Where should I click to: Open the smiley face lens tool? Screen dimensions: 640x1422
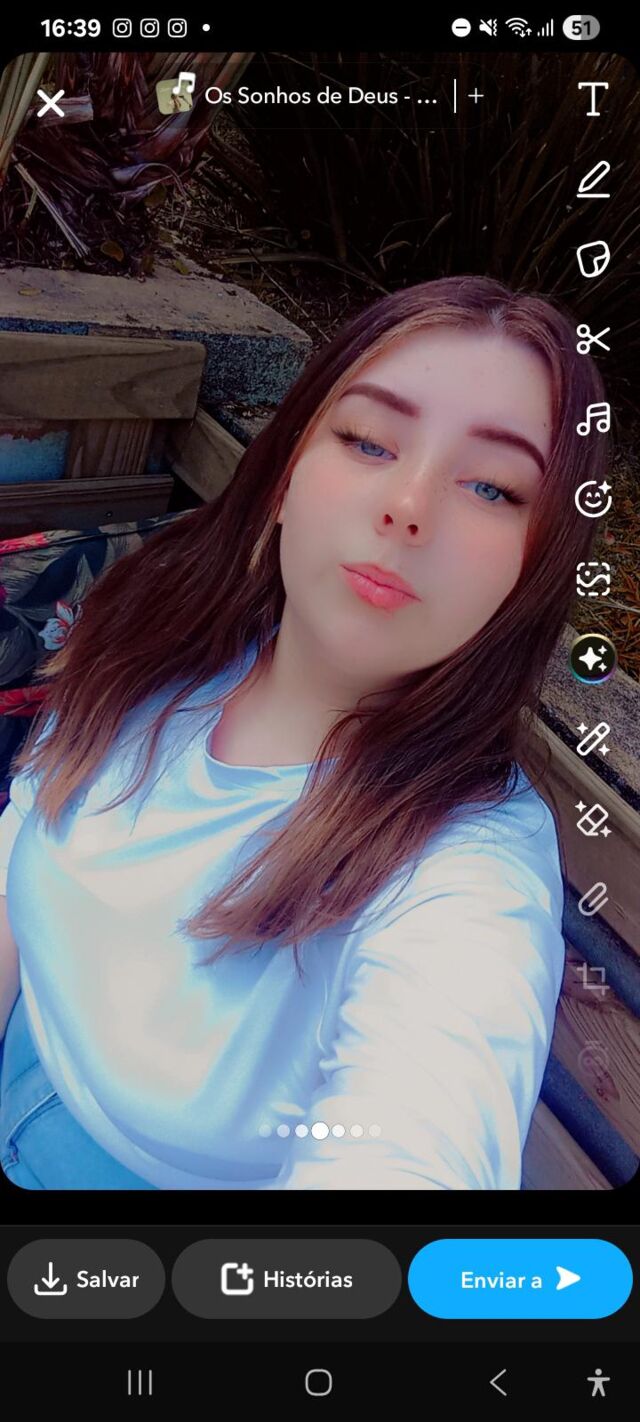593,498
